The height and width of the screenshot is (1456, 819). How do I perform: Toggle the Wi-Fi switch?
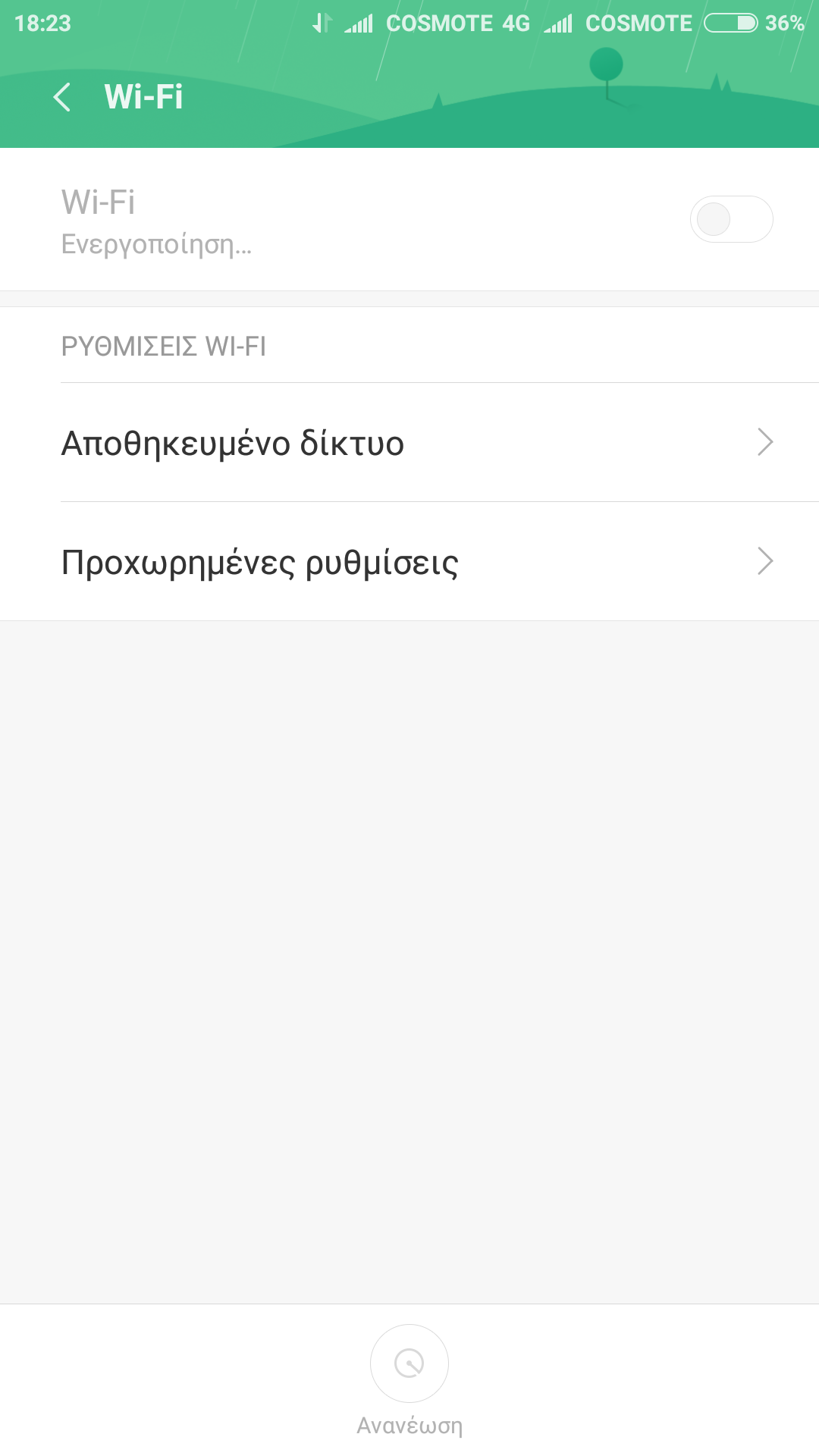point(731,220)
